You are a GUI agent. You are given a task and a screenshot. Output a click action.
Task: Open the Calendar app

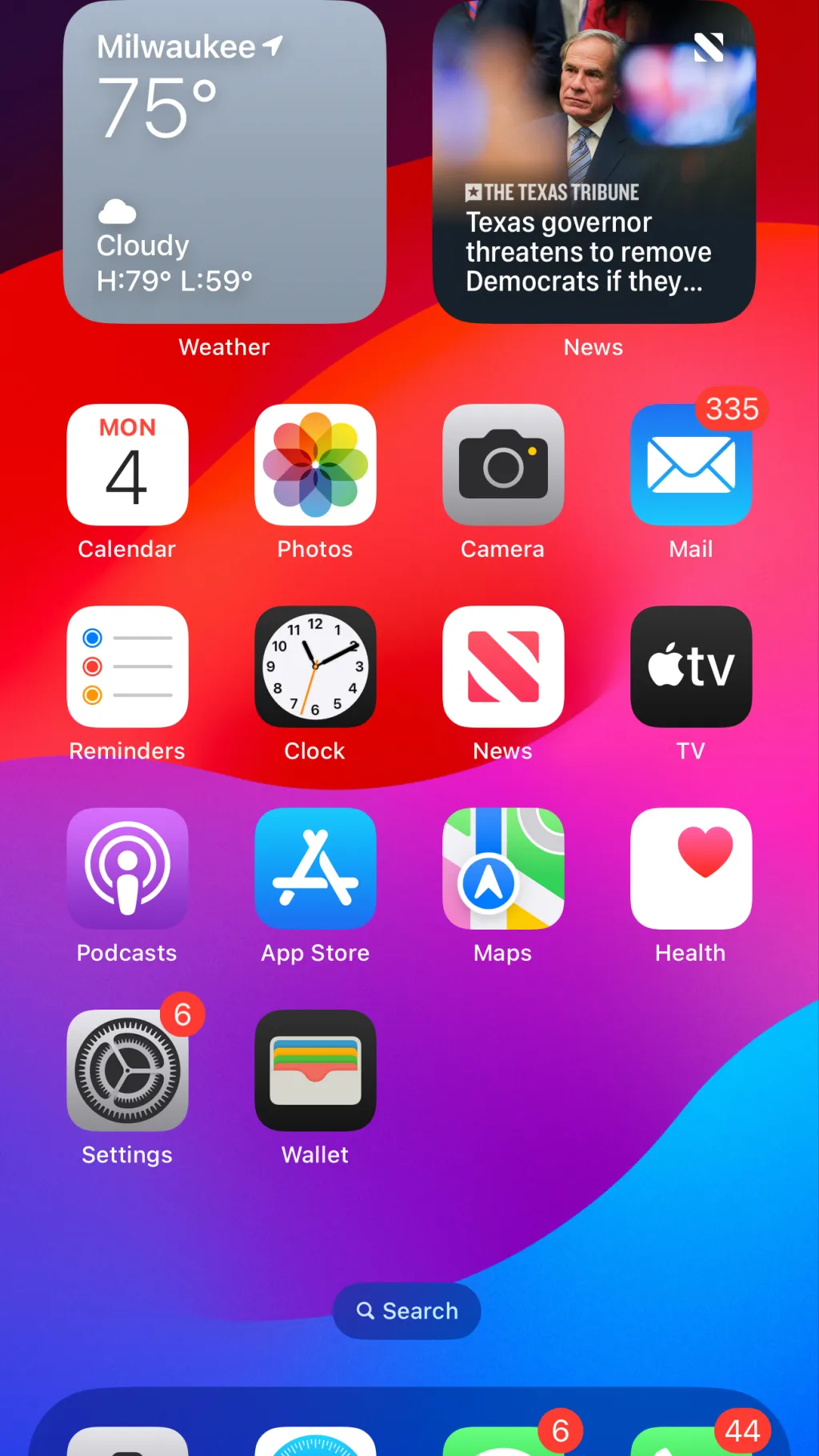point(127,465)
